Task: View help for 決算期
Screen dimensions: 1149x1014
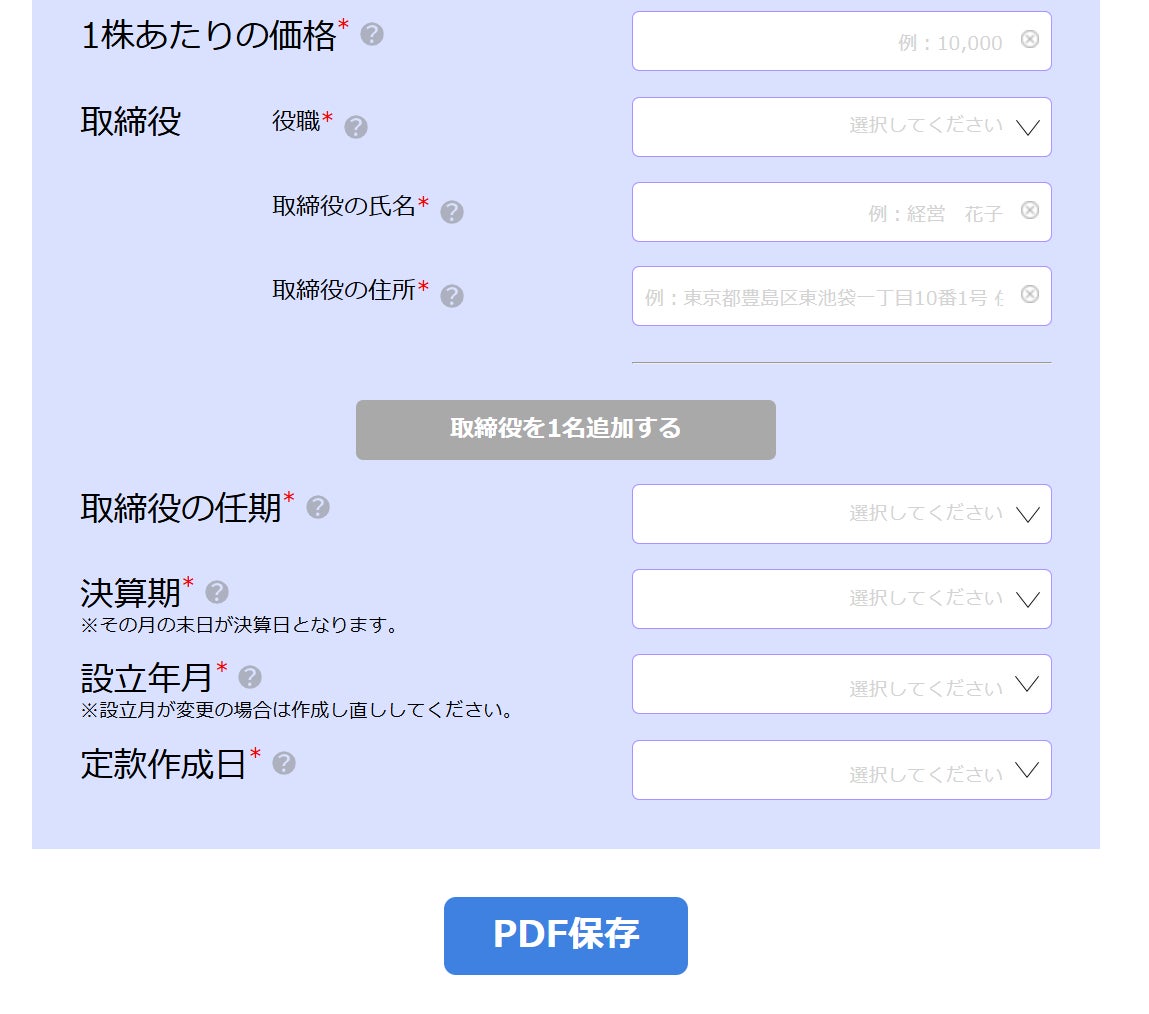Action: pyautogui.click(x=217, y=592)
